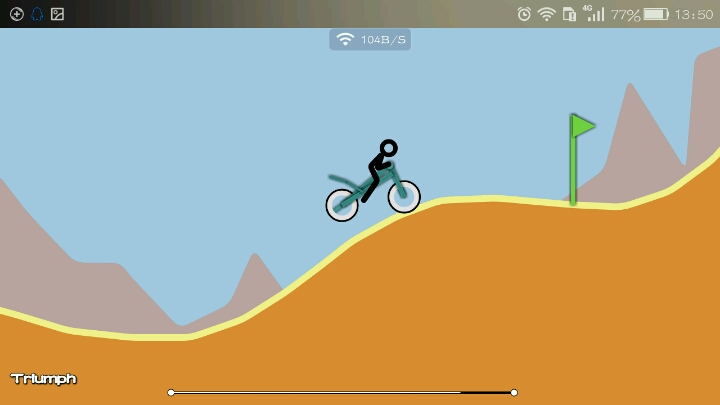Tap the floating 104B/S network speed widget
The height and width of the screenshot is (405, 720).
point(370,39)
